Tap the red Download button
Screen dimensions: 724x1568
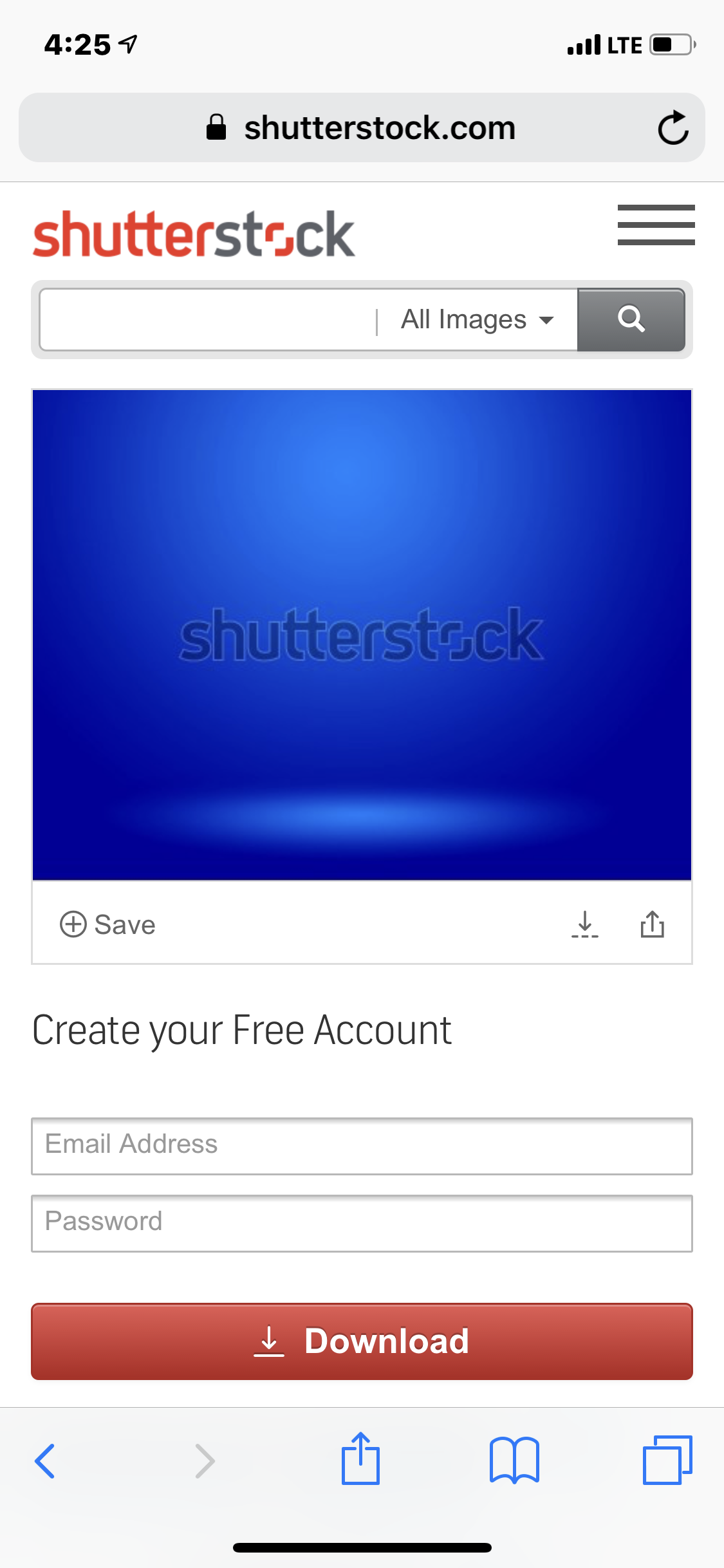coord(362,1341)
